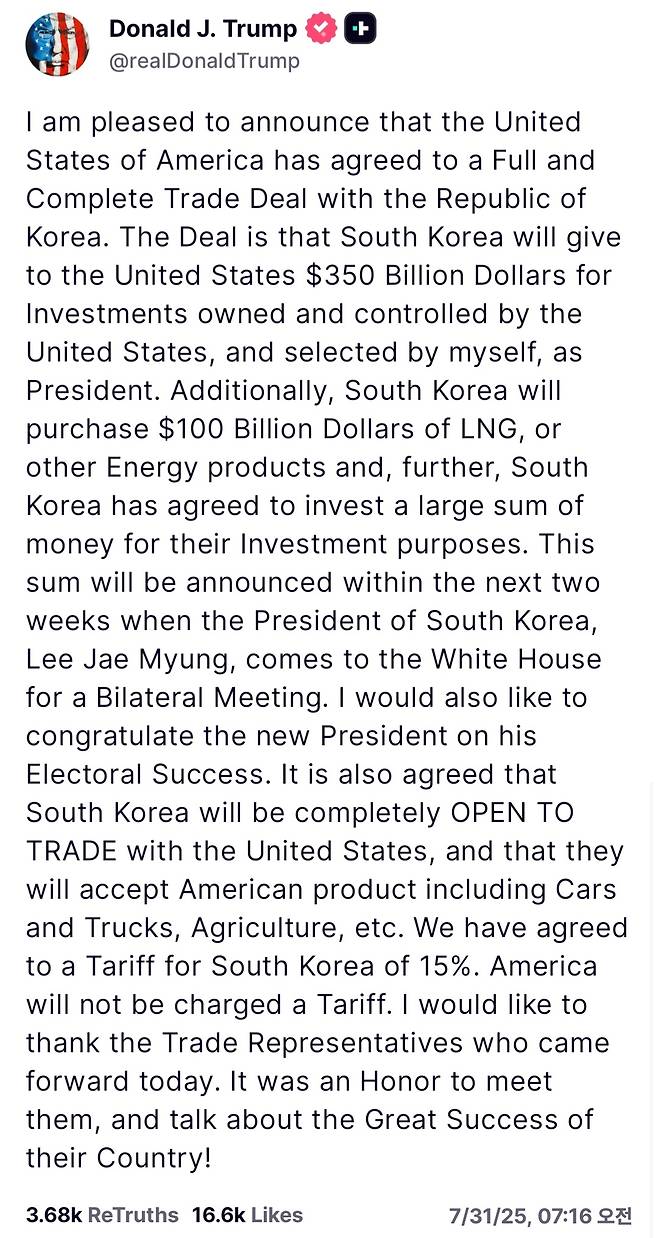View the 3.68k ReTruths list
Image resolution: width=658 pixels, height=1238 pixels.
pos(102,1215)
